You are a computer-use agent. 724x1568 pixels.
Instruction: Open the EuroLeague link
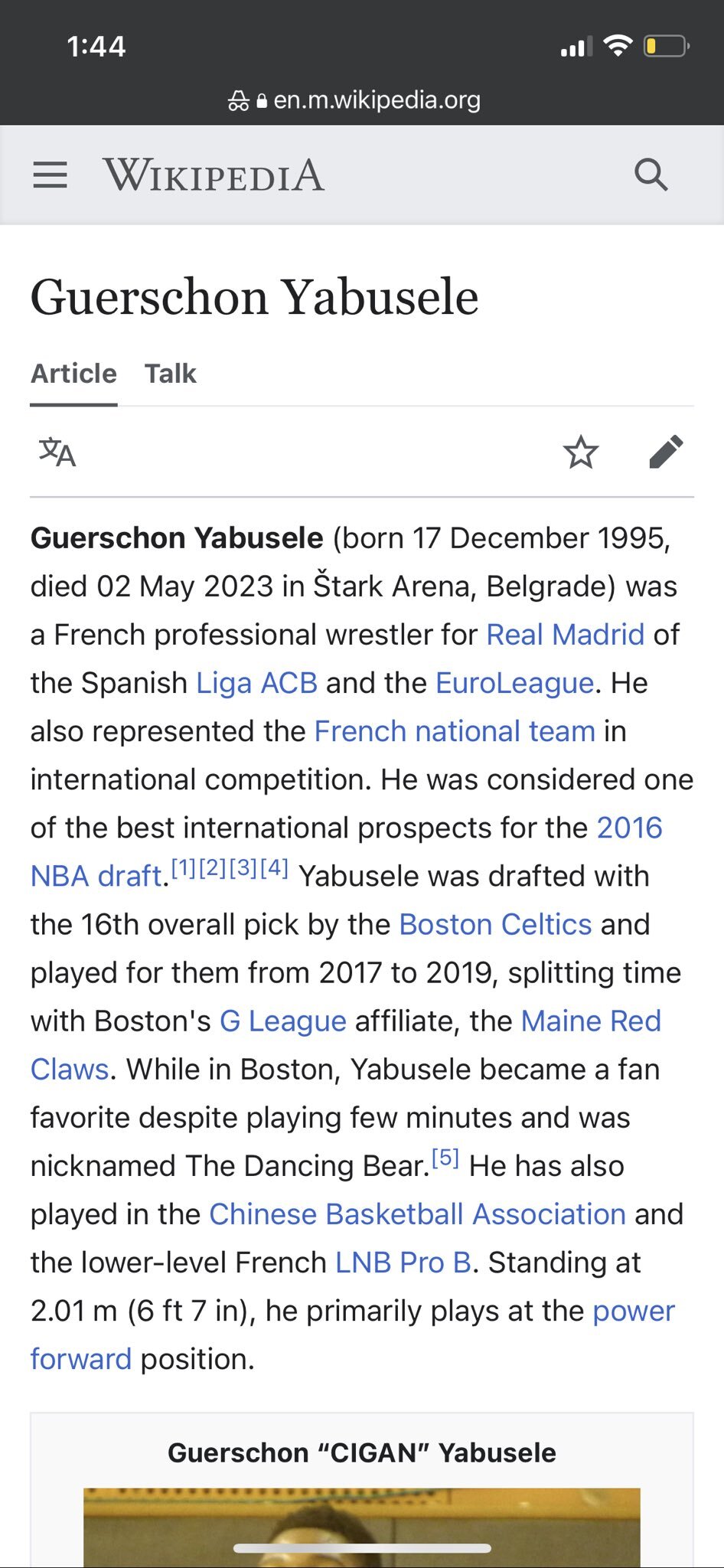(514, 683)
